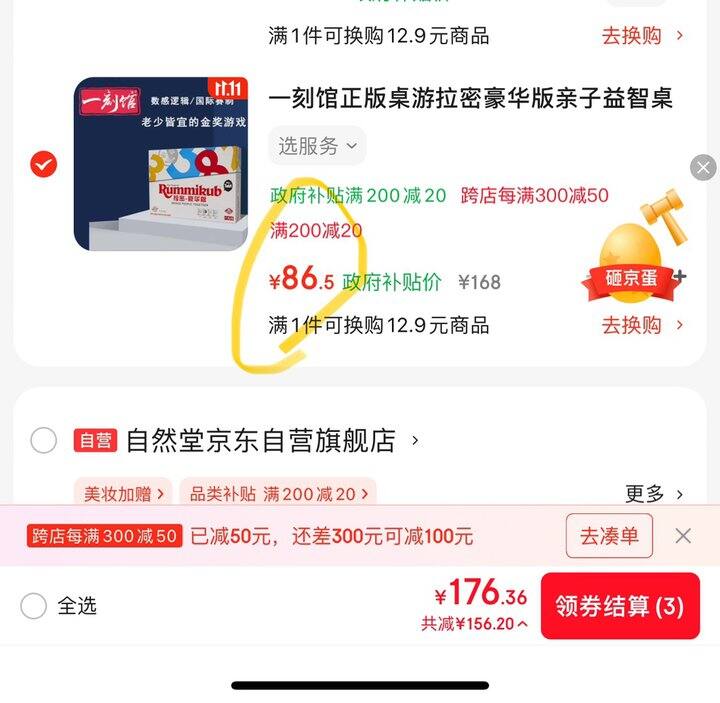This screenshot has width=720, height=703.
Task: Toggle the 全选 select-all checkbox
Action: [34, 606]
